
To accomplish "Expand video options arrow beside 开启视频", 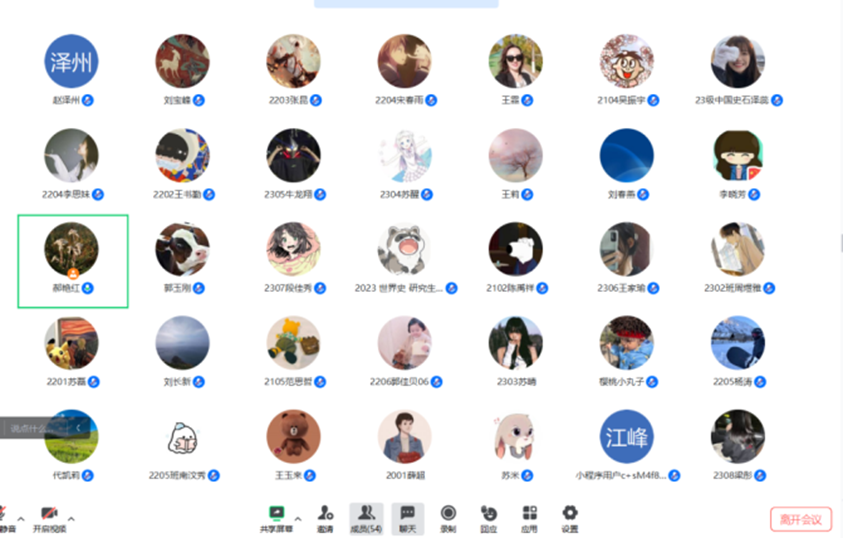I will pos(71,519).
